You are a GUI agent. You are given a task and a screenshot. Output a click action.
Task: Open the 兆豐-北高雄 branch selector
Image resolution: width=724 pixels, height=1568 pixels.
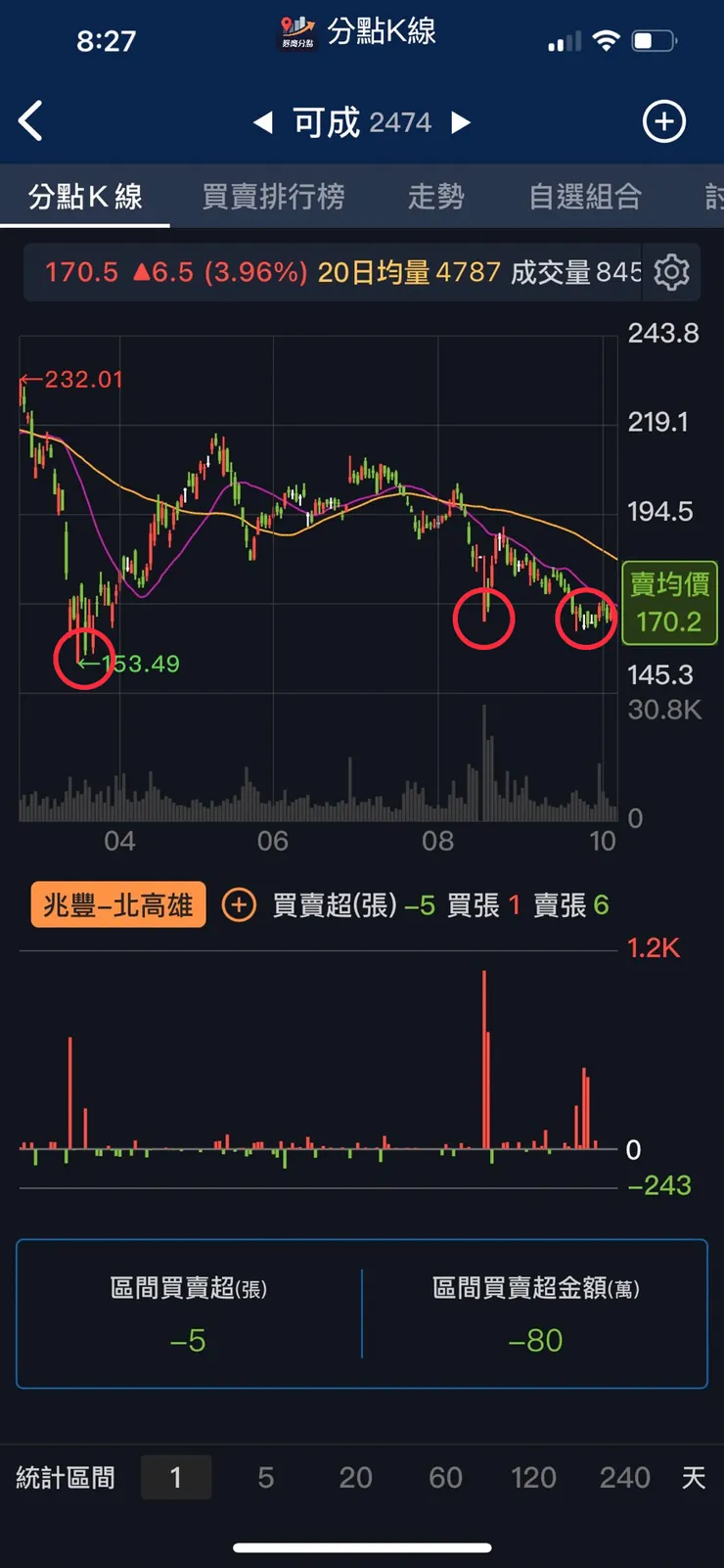[x=117, y=905]
